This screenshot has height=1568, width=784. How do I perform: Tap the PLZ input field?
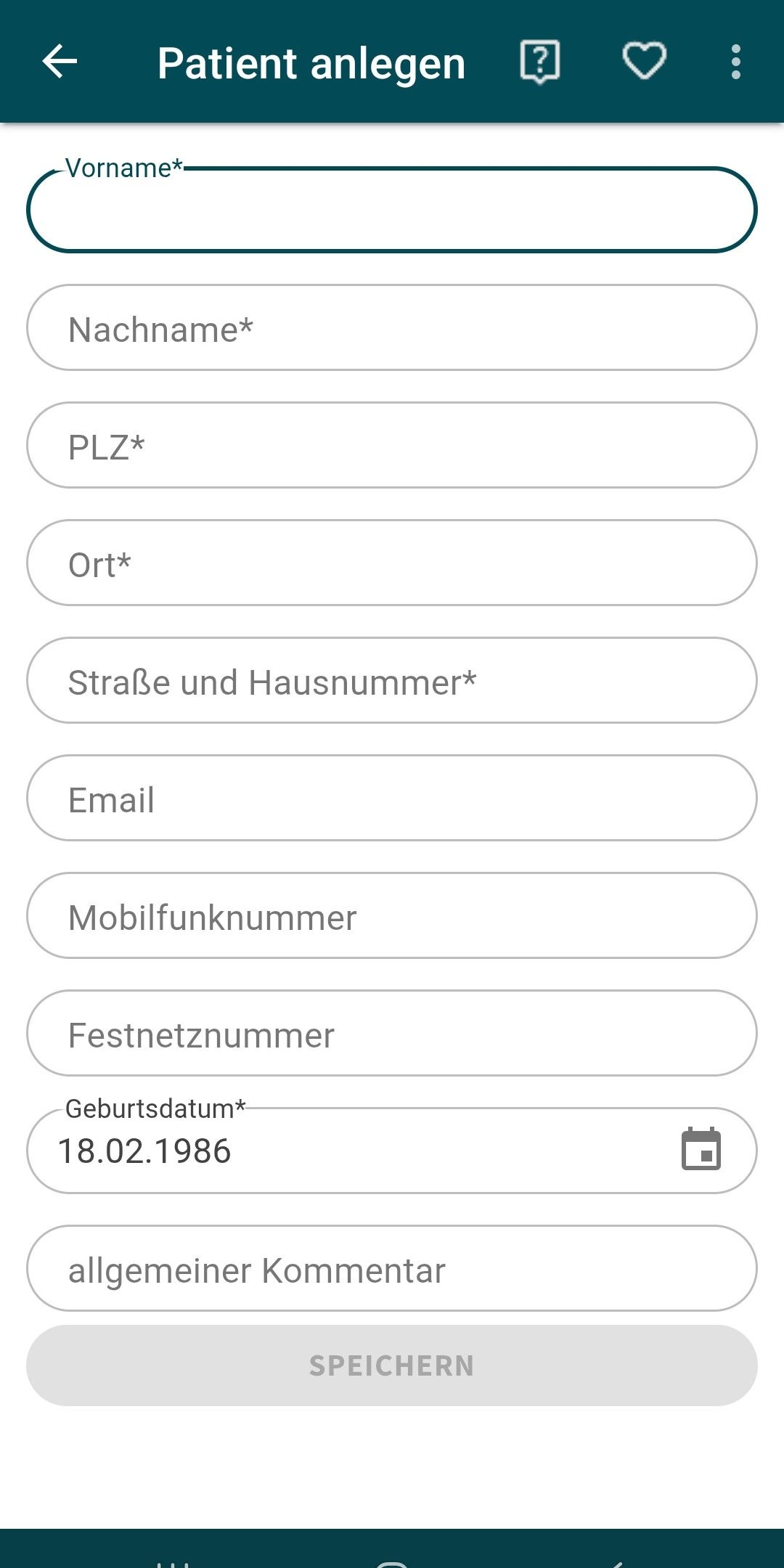point(392,446)
